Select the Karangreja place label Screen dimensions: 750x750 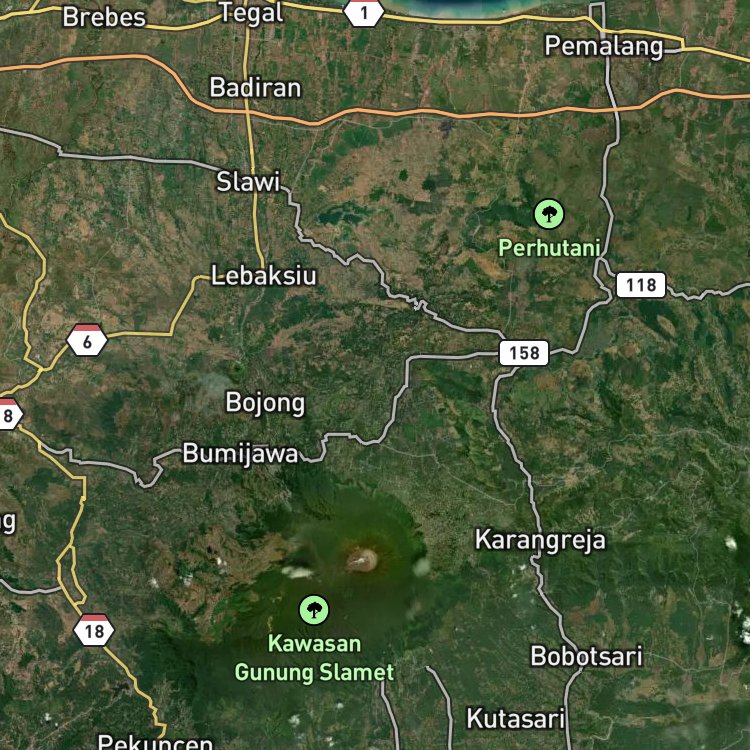540,540
